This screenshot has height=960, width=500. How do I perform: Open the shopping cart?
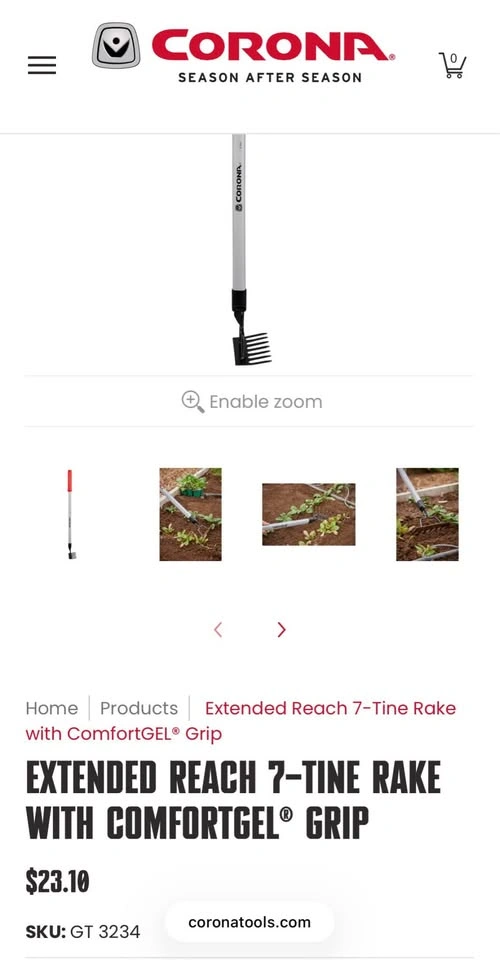point(452,65)
